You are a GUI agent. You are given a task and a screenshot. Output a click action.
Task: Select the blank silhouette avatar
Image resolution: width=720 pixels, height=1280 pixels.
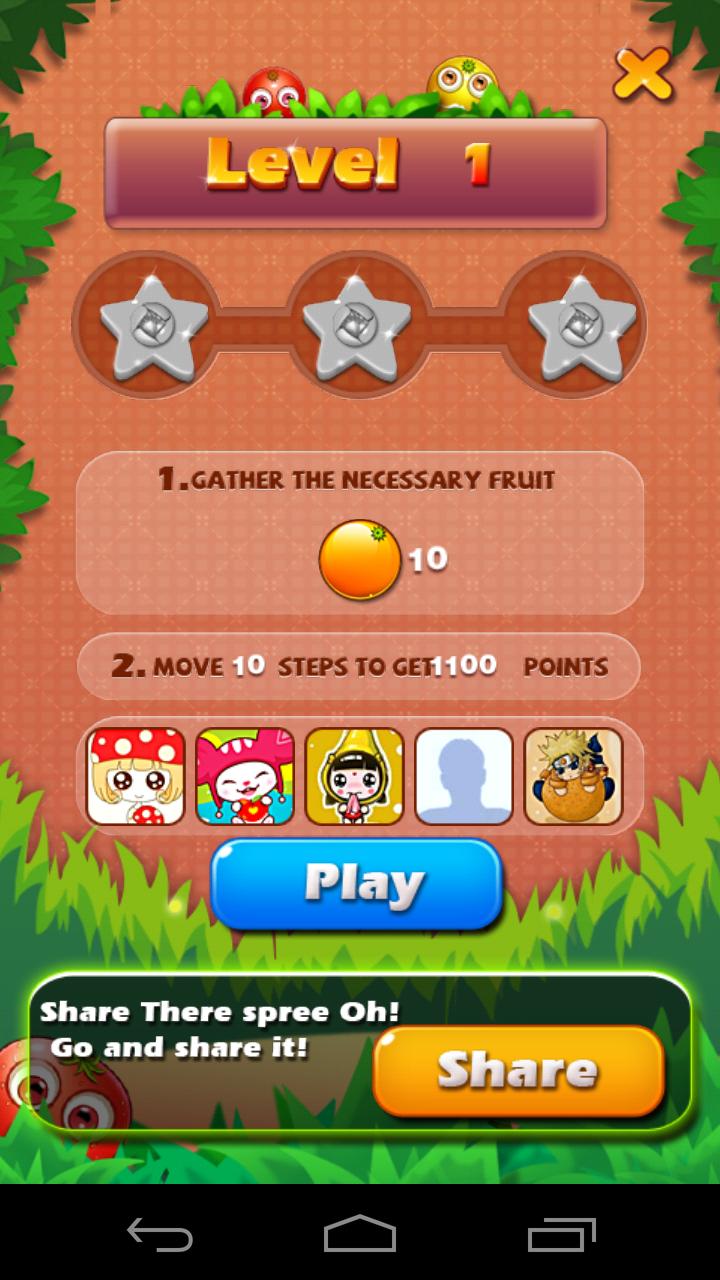463,776
